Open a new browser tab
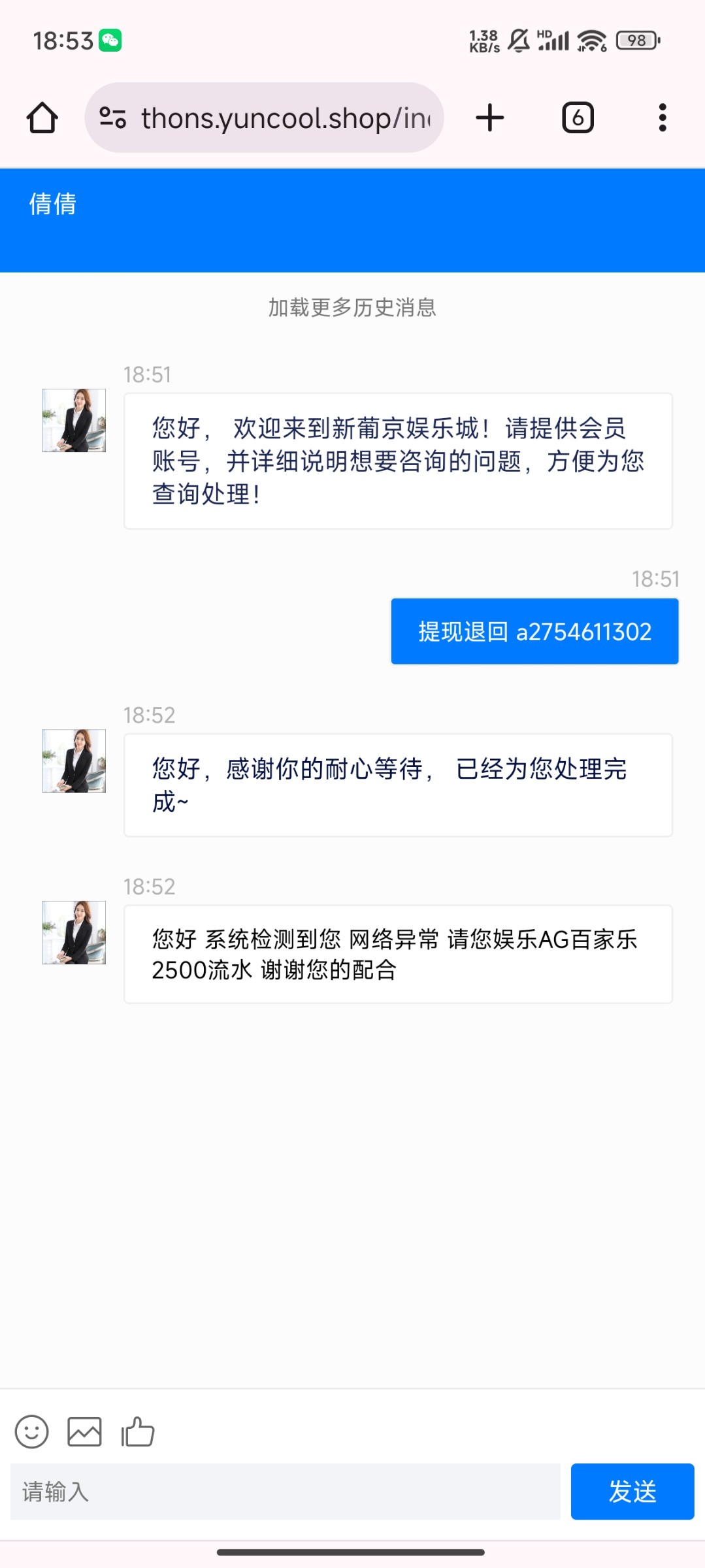Viewport: 705px width, 1568px height. click(x=490, y=118)
